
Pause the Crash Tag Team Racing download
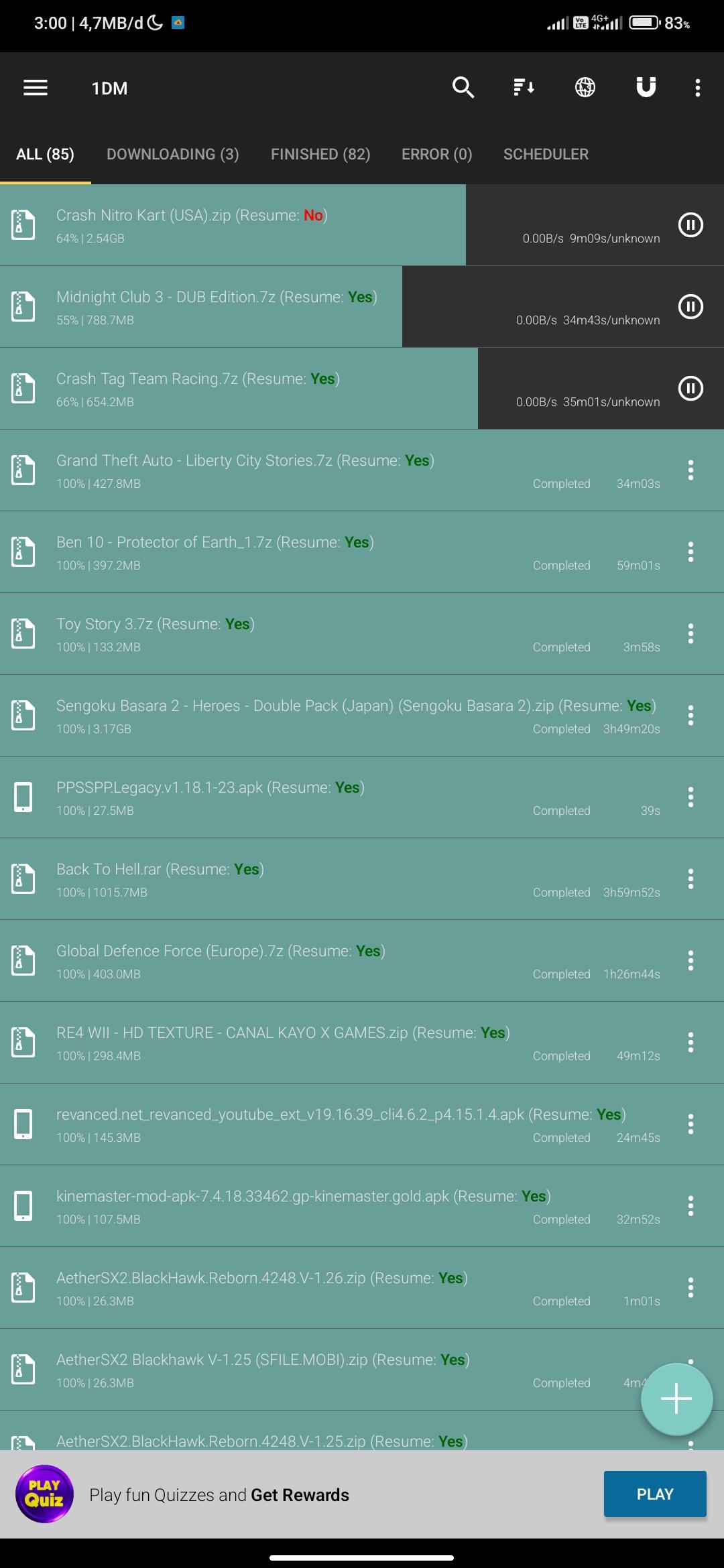click(690, 388)
